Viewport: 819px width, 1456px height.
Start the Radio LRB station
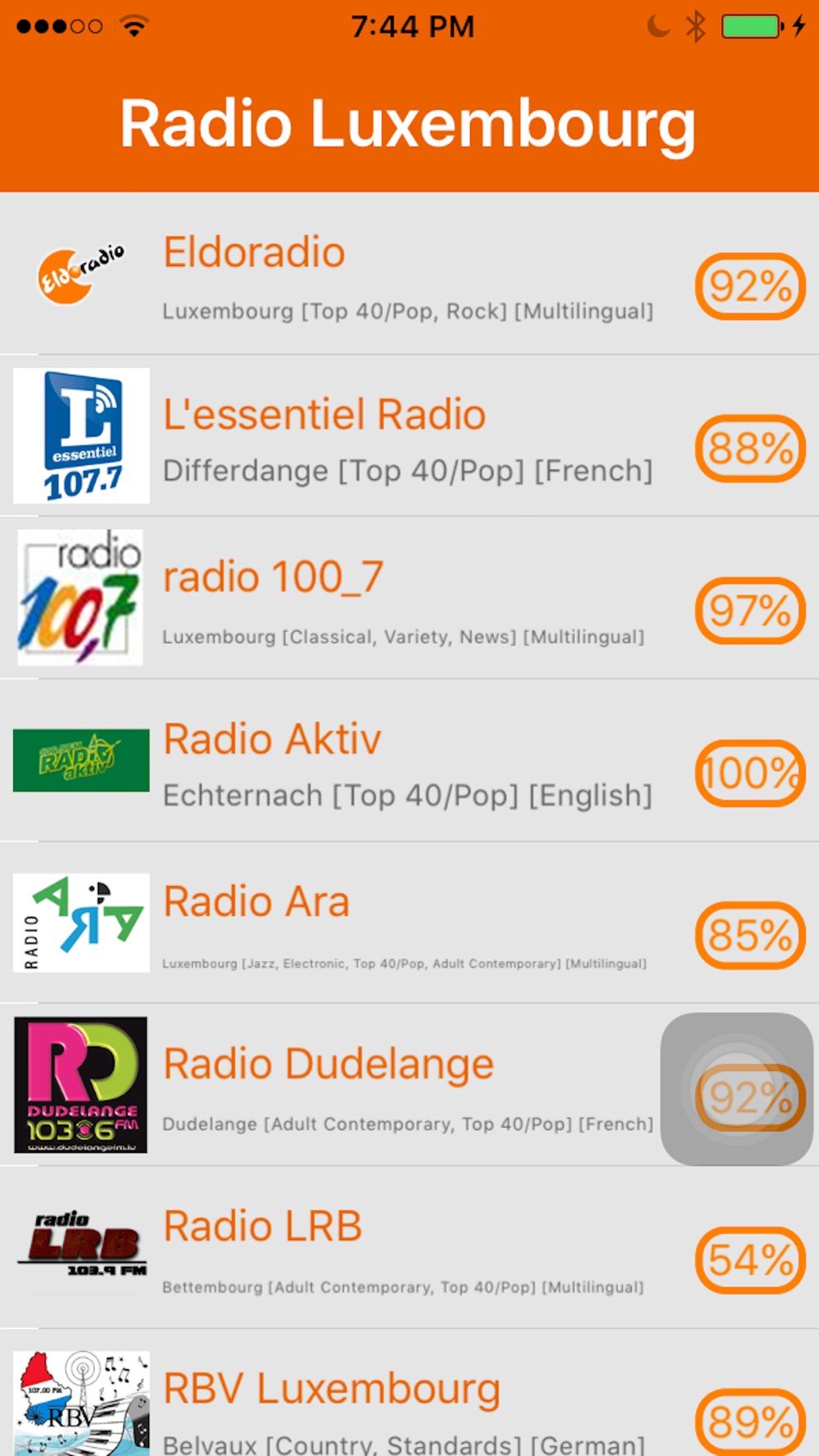coord(409,1247)
